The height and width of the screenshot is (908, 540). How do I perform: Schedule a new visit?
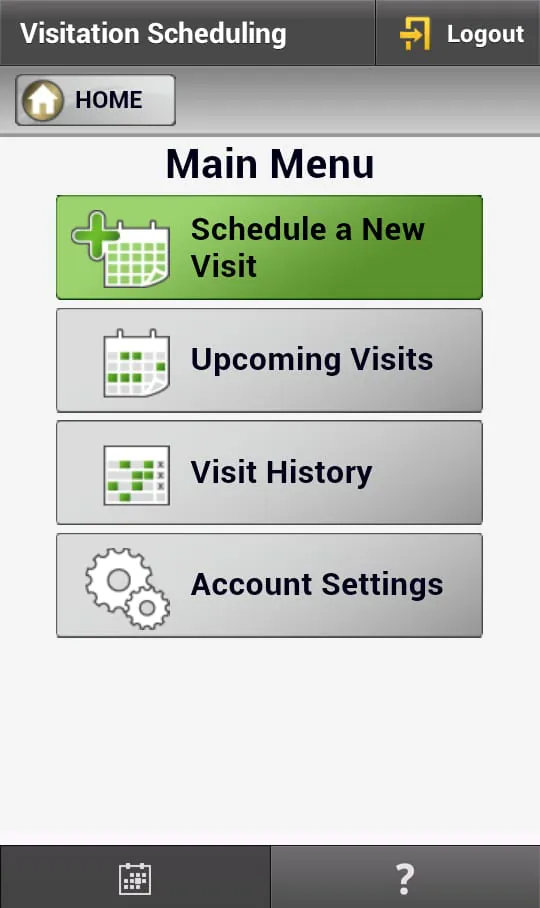click(x=269, y=247)
